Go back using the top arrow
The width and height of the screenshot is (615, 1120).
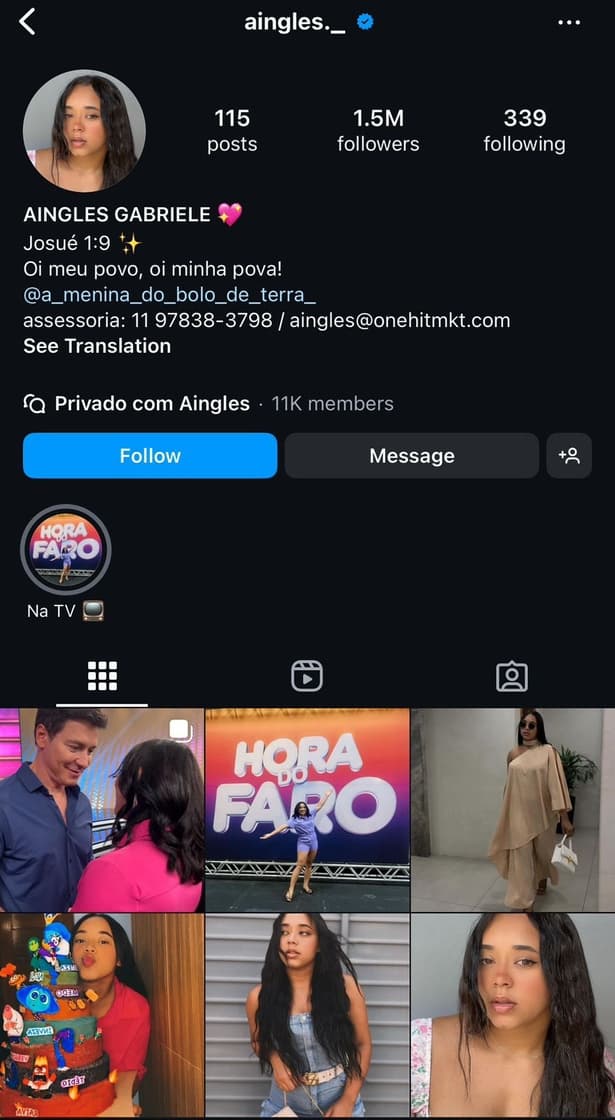click(x=27, y=22)
